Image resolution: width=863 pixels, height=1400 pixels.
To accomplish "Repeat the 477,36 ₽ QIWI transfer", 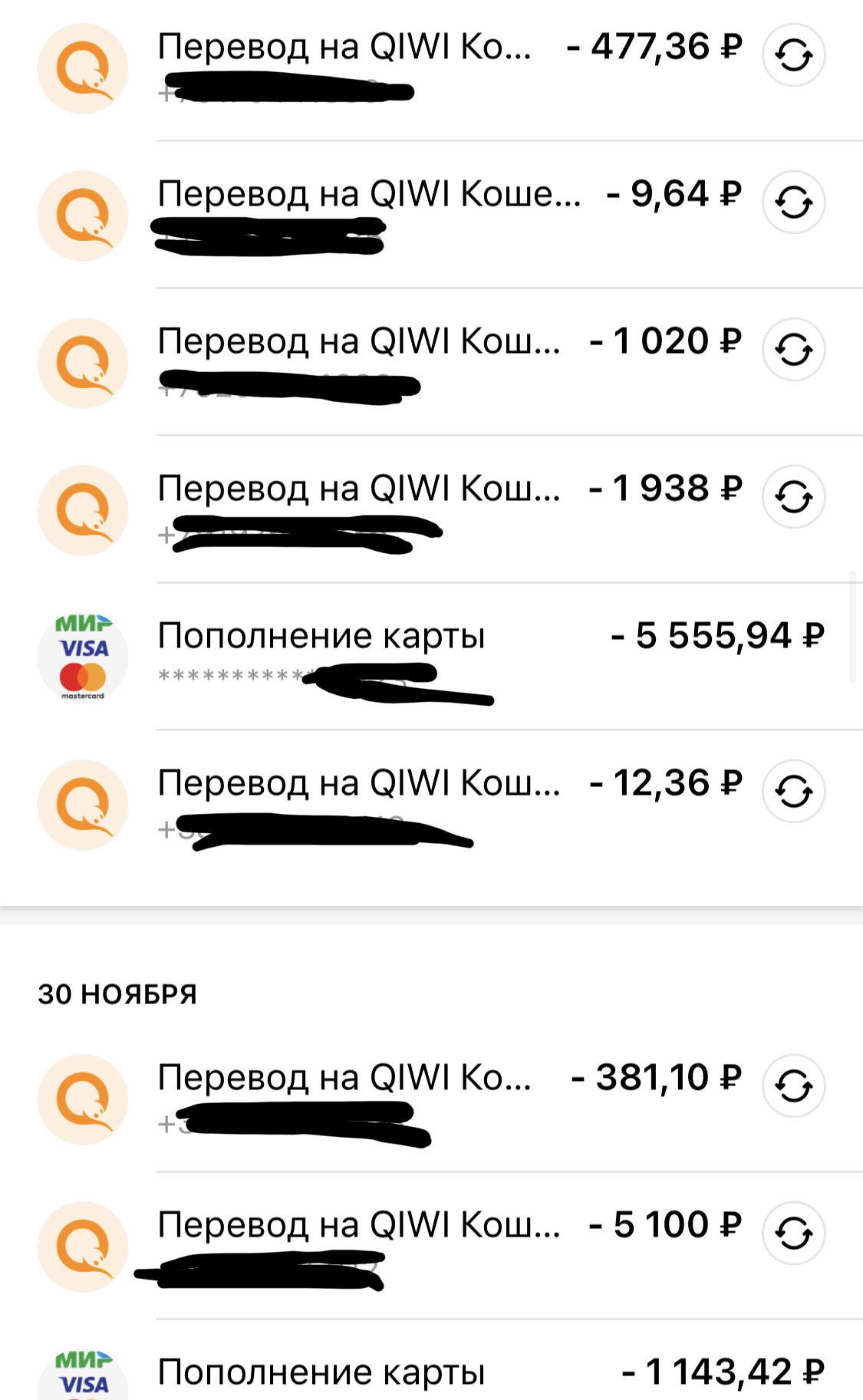I will coord(793,55).
